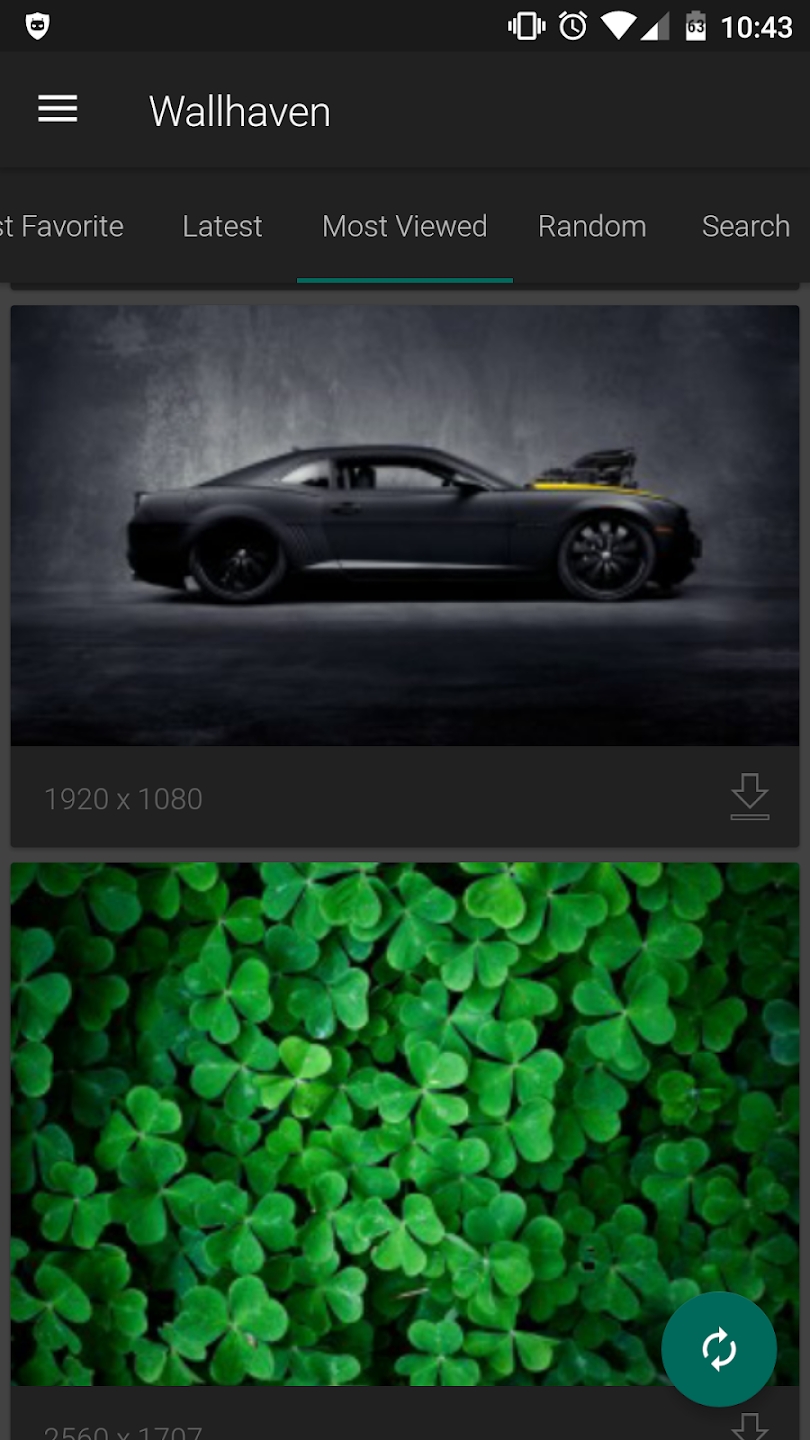Download the 1920 x 1080 car wallpaper
Viewport: 810px width, 1440px height.
click(749, 797)
